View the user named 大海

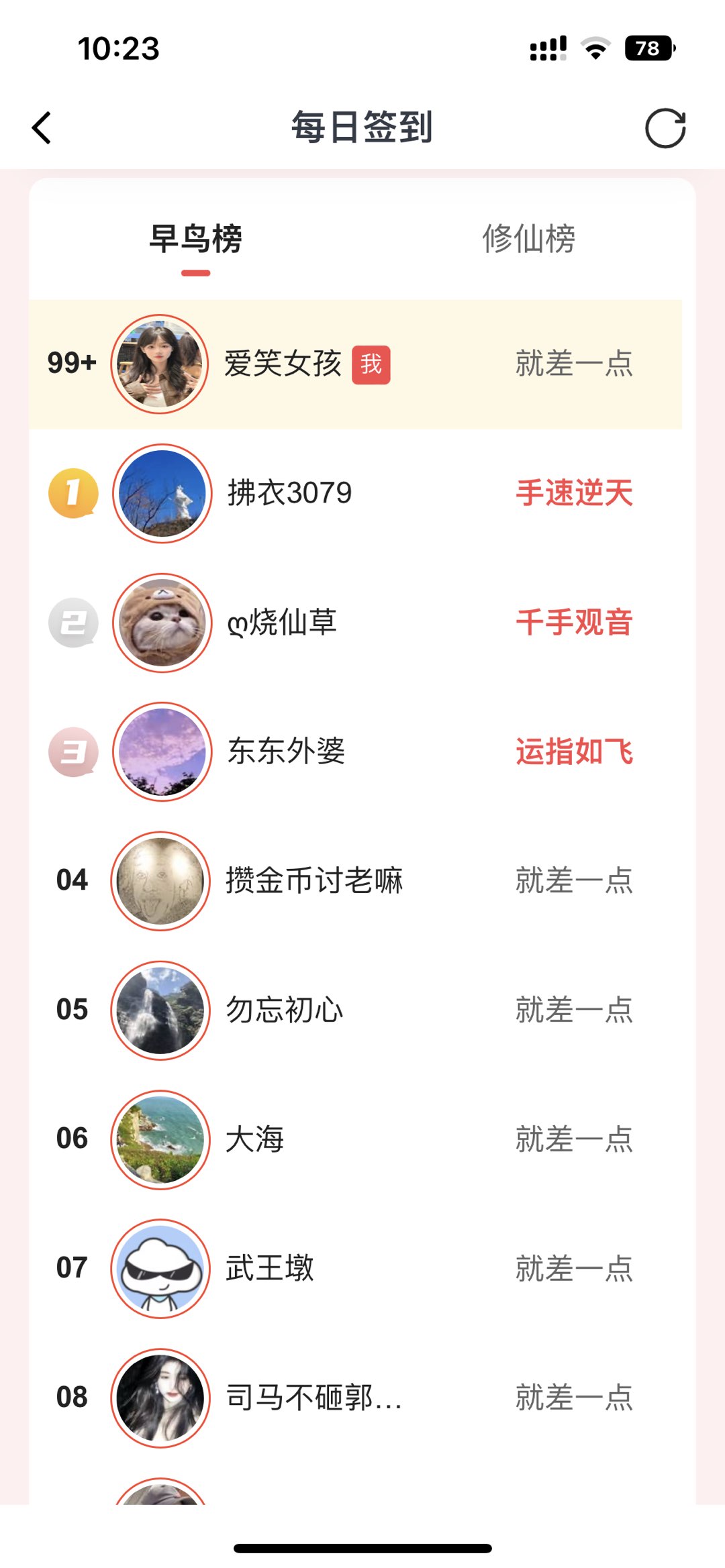254,1139
